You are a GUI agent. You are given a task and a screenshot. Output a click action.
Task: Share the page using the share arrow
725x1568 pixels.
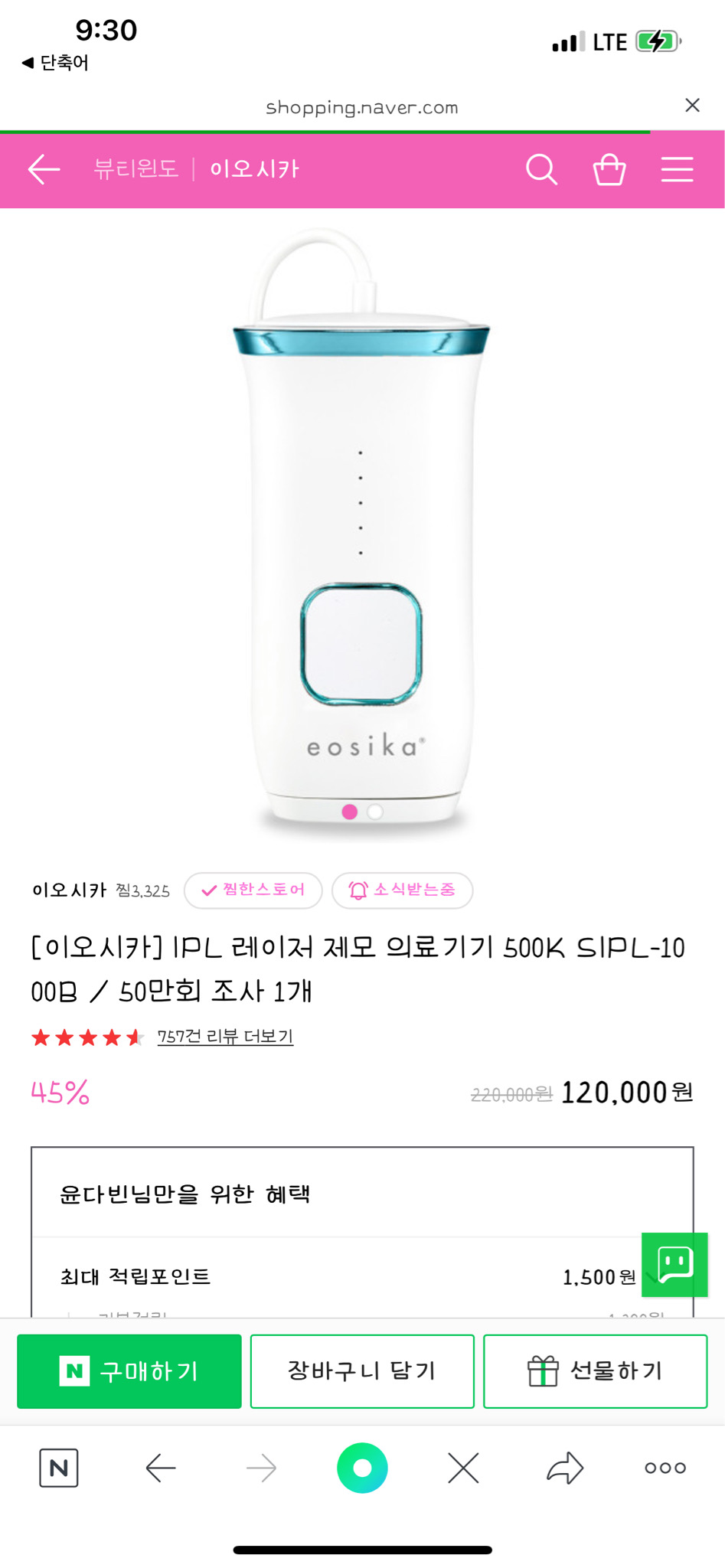pos(564,1468)
